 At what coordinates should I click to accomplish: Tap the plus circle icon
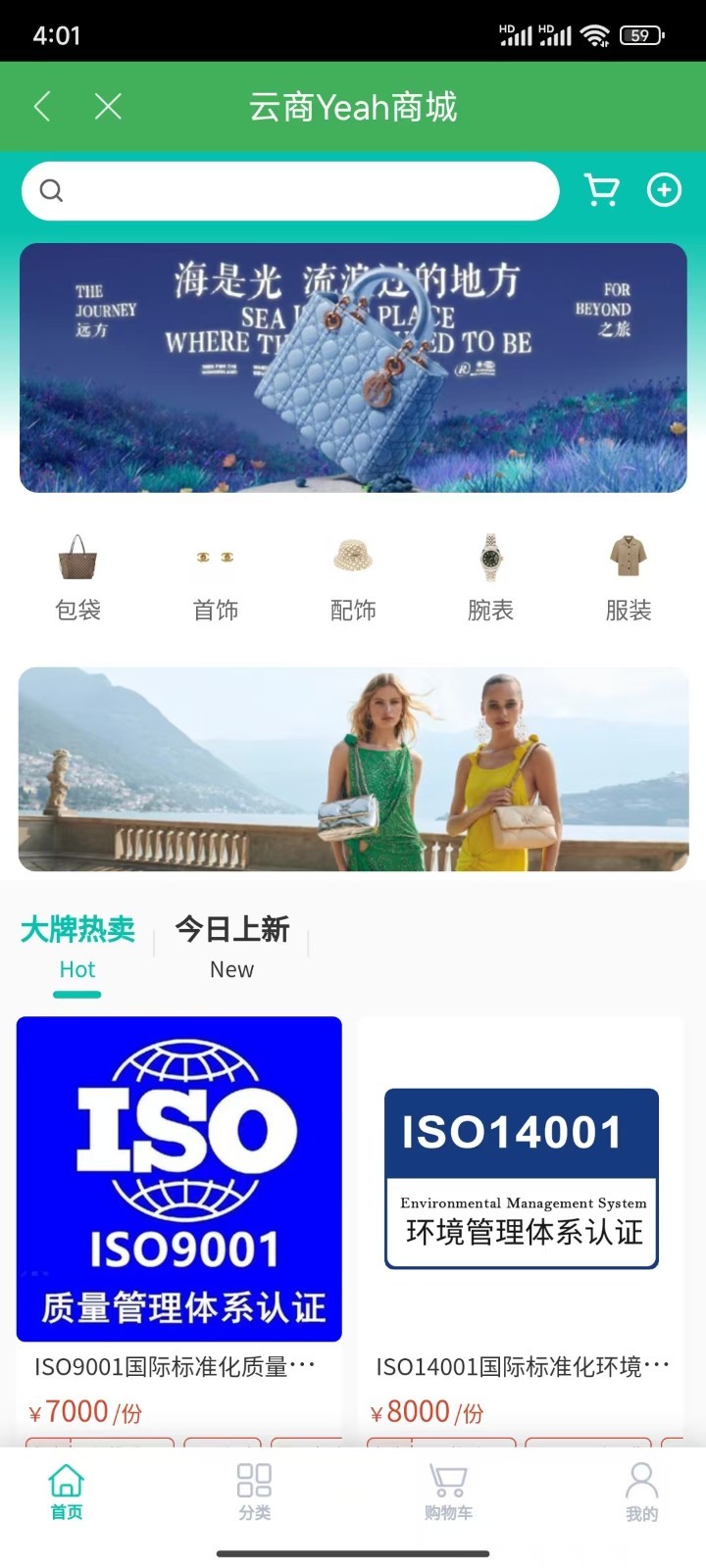coord(664,190)
